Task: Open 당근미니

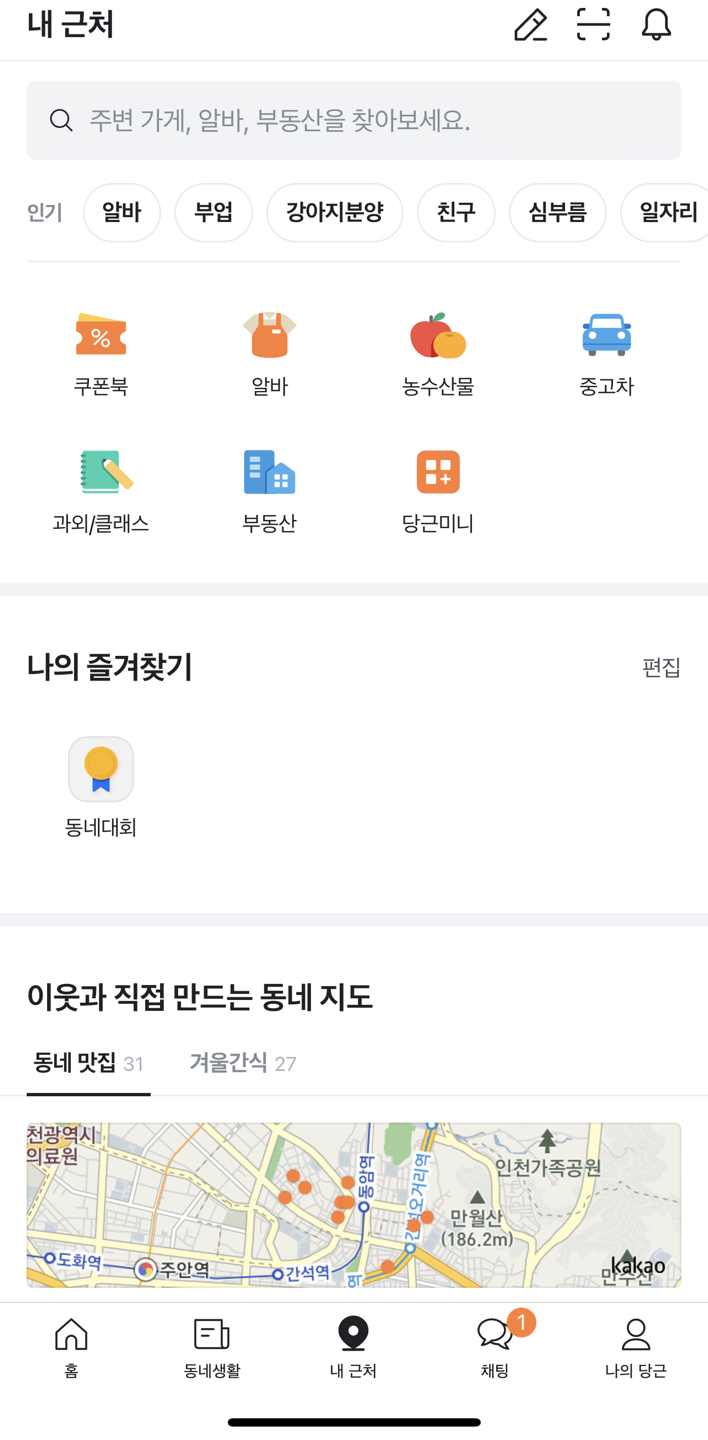Action: 438,491
